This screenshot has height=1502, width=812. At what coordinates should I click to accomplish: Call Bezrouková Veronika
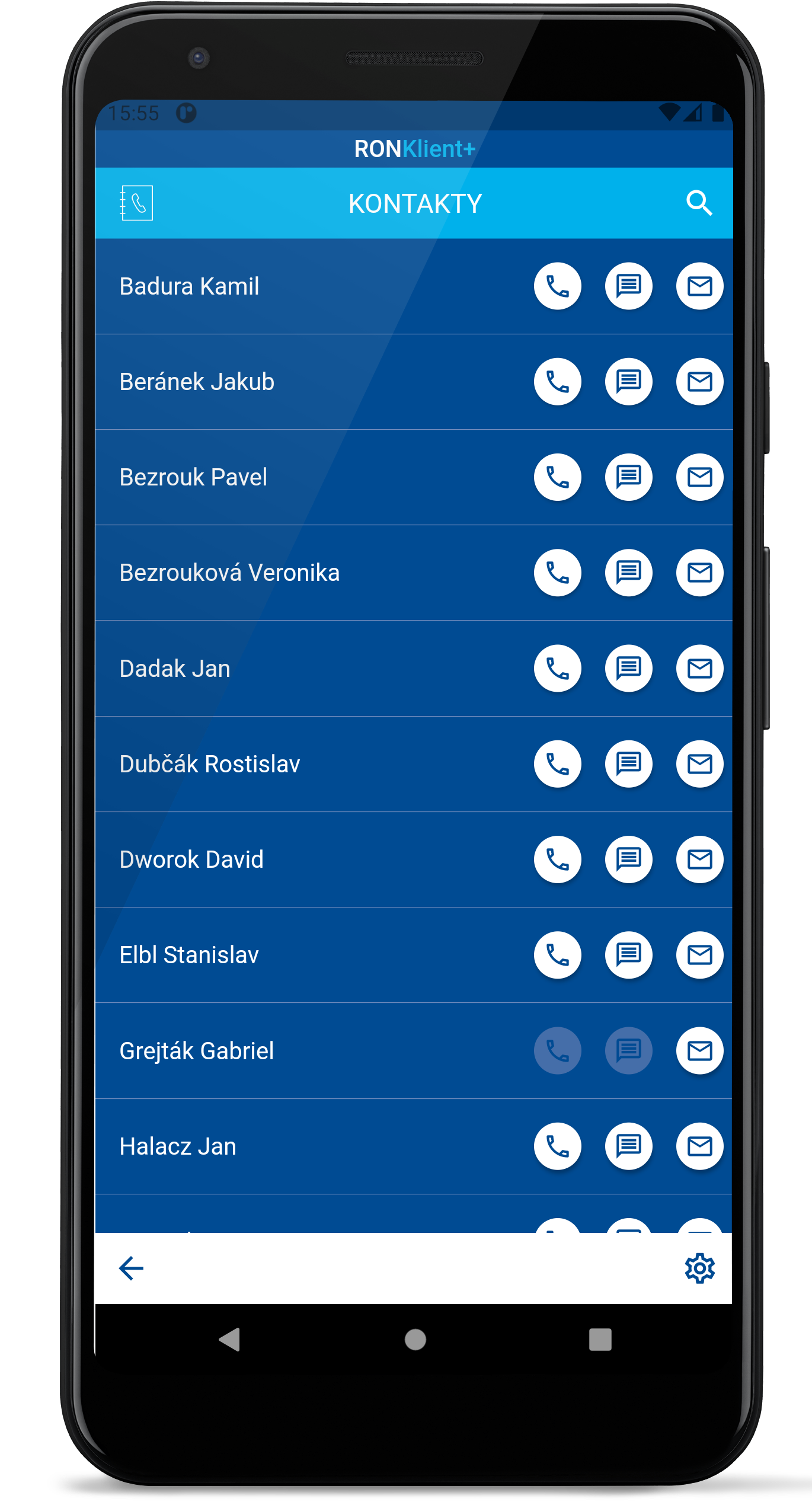[557, 573]
